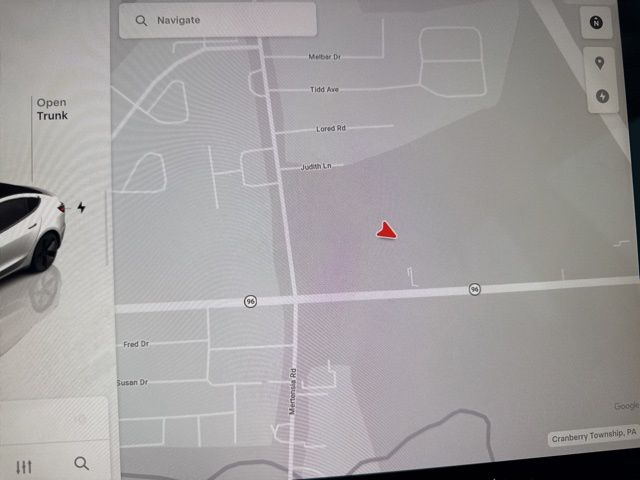
Task: Tap the map pin icon
Action: [x=600, y=63]
